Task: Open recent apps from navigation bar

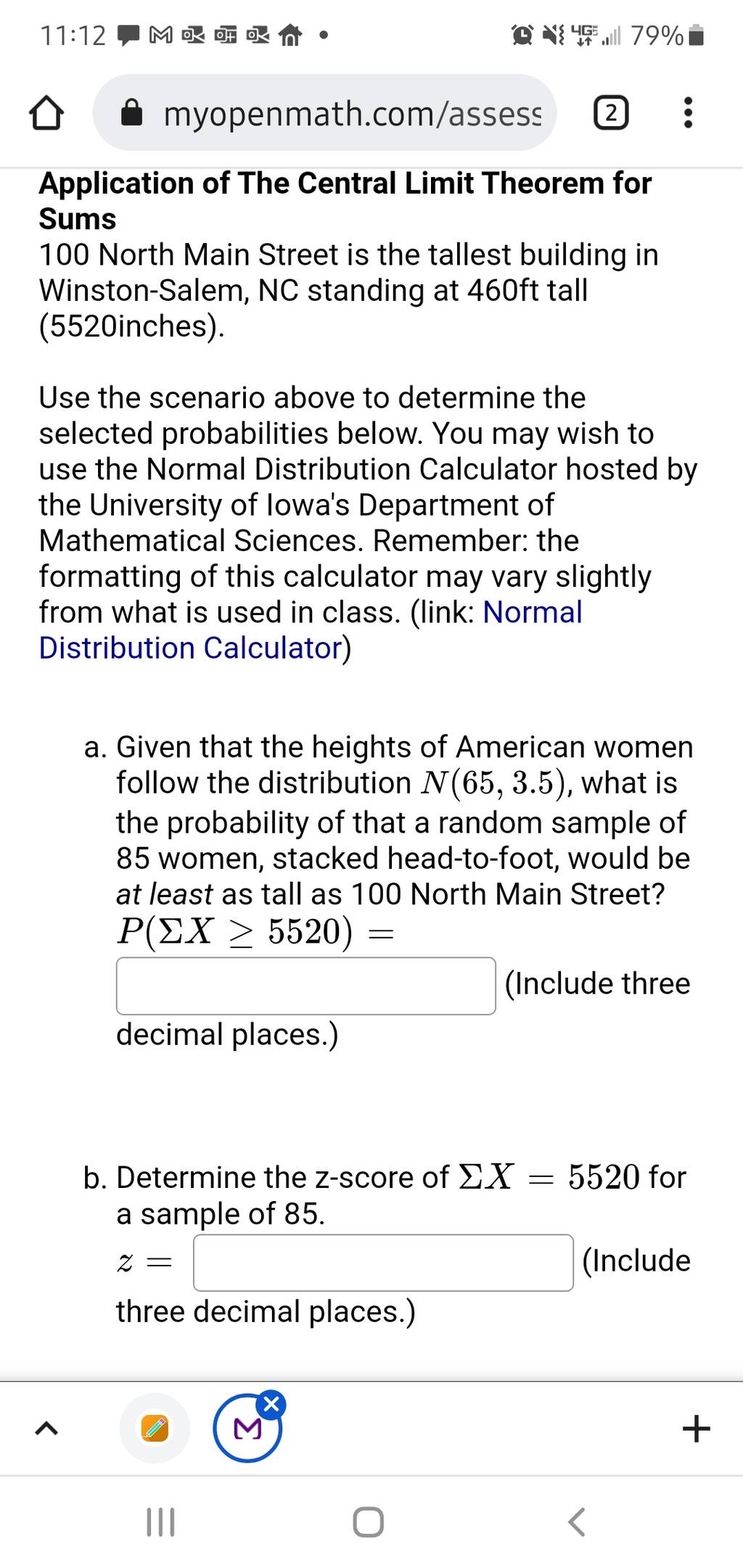Action: 160,1522
